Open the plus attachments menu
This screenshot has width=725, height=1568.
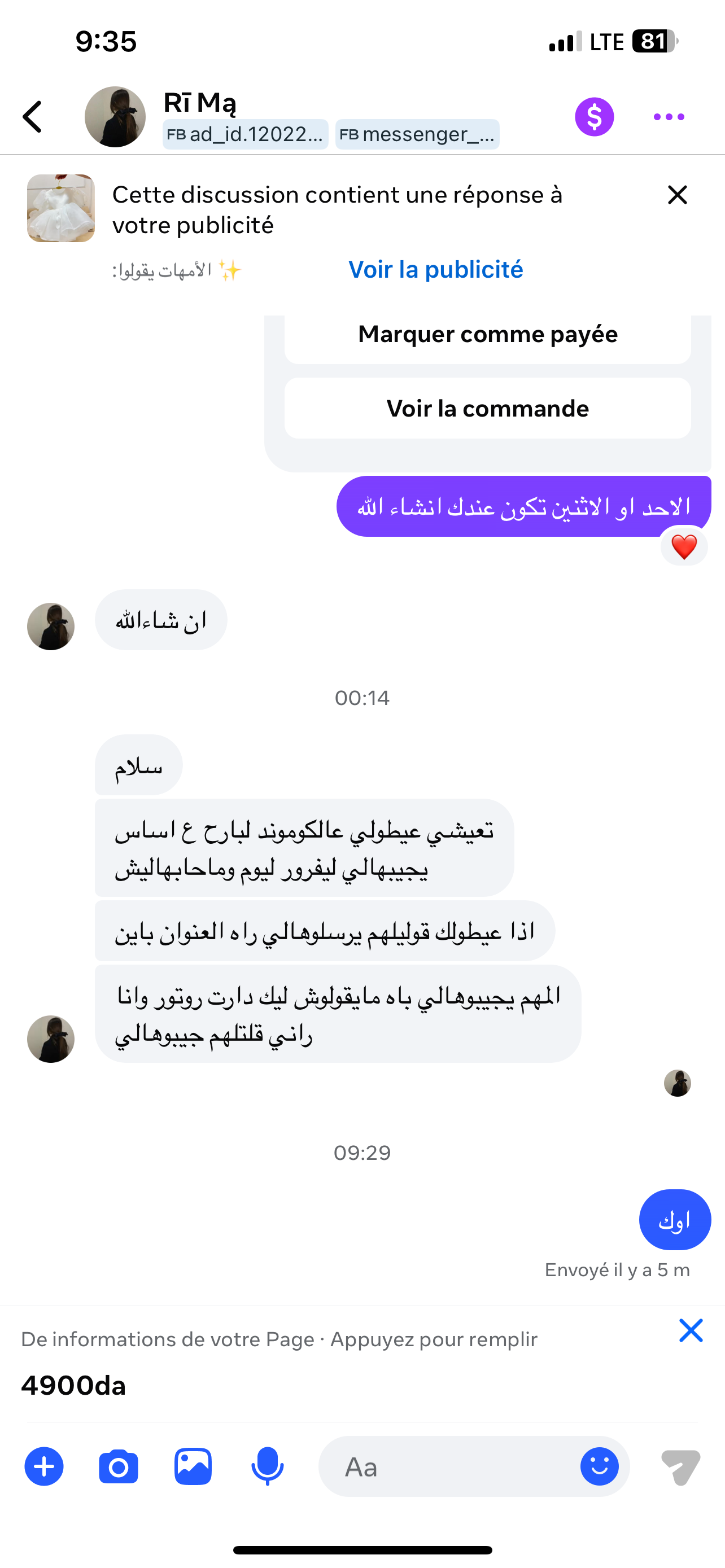[44, 1466]
